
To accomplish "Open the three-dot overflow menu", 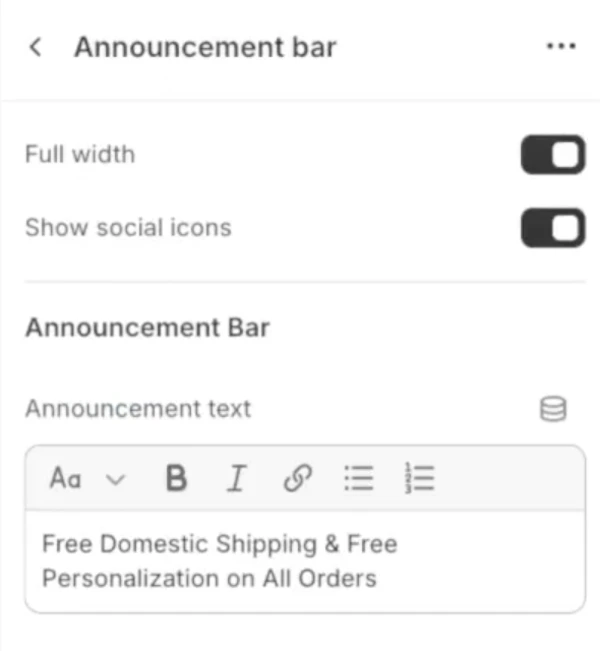I will (561, 47).
